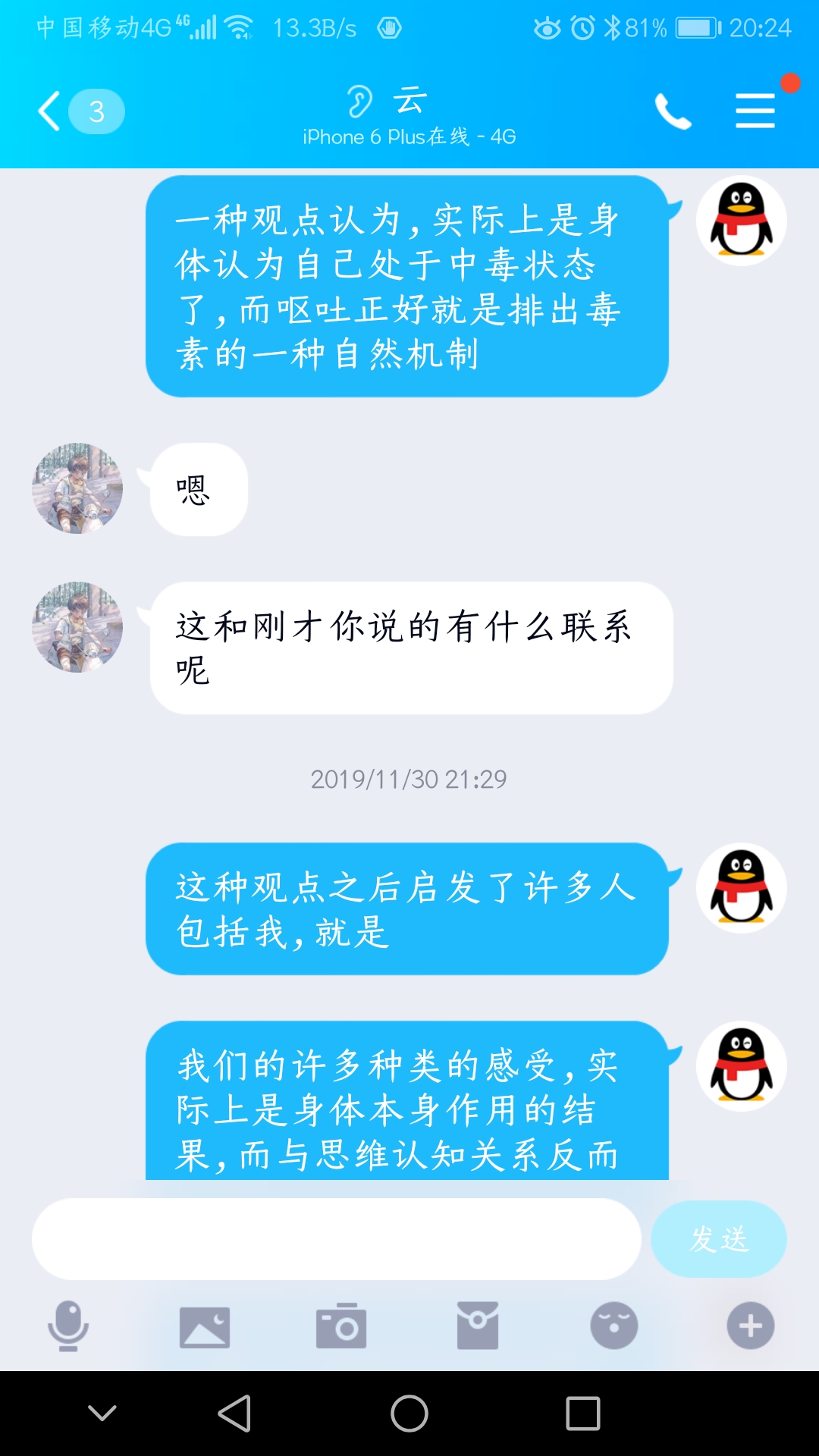The width and height of the screenshot is (819, 1456).
Task: Start a voice call with 云
Action: tap(673, 111)
